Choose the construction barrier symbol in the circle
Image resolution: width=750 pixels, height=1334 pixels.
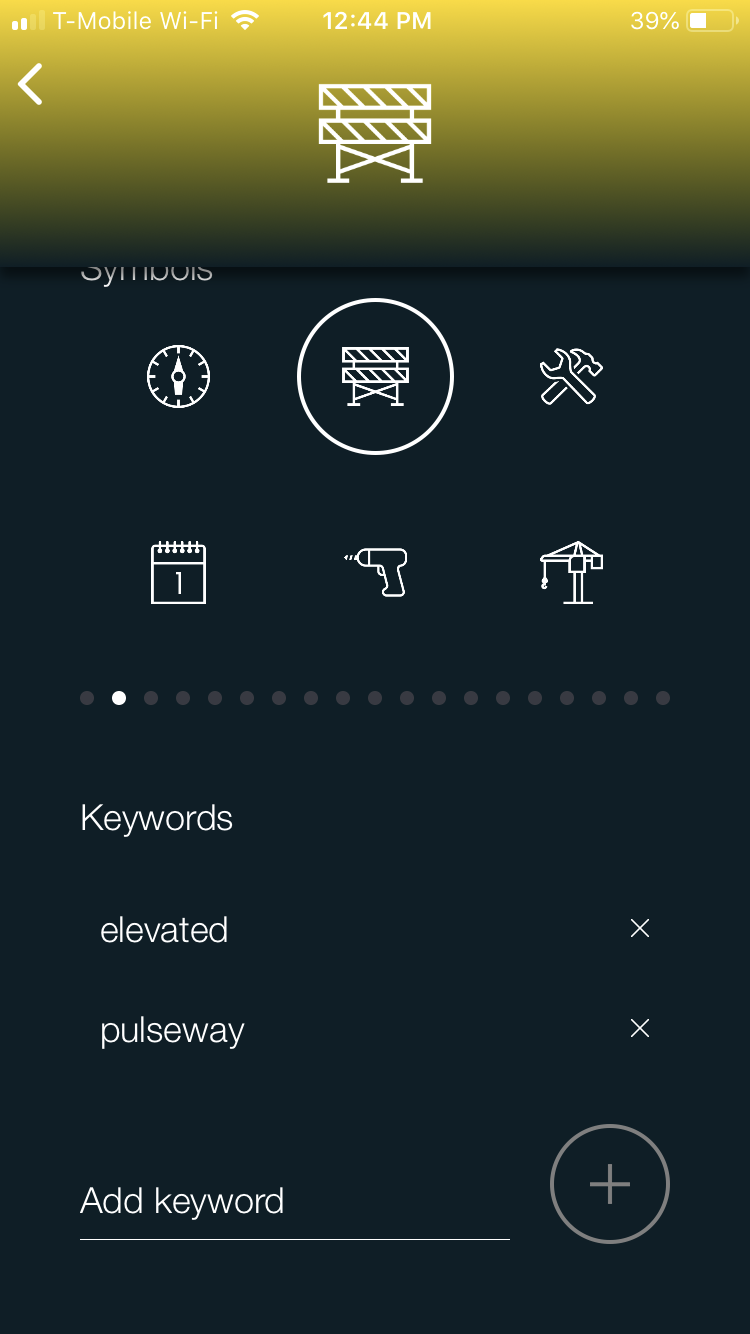(375, 376)
